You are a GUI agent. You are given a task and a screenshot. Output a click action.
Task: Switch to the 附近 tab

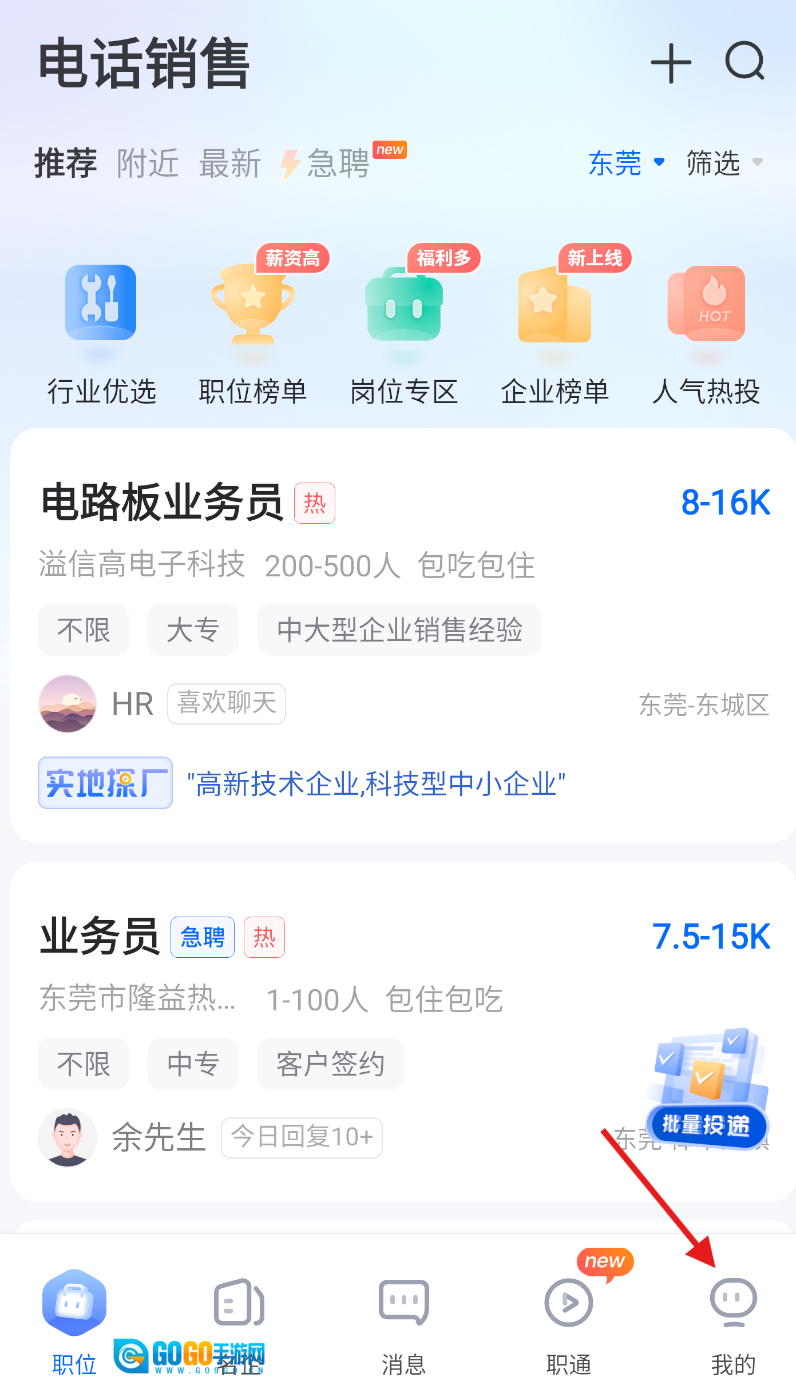148,163
